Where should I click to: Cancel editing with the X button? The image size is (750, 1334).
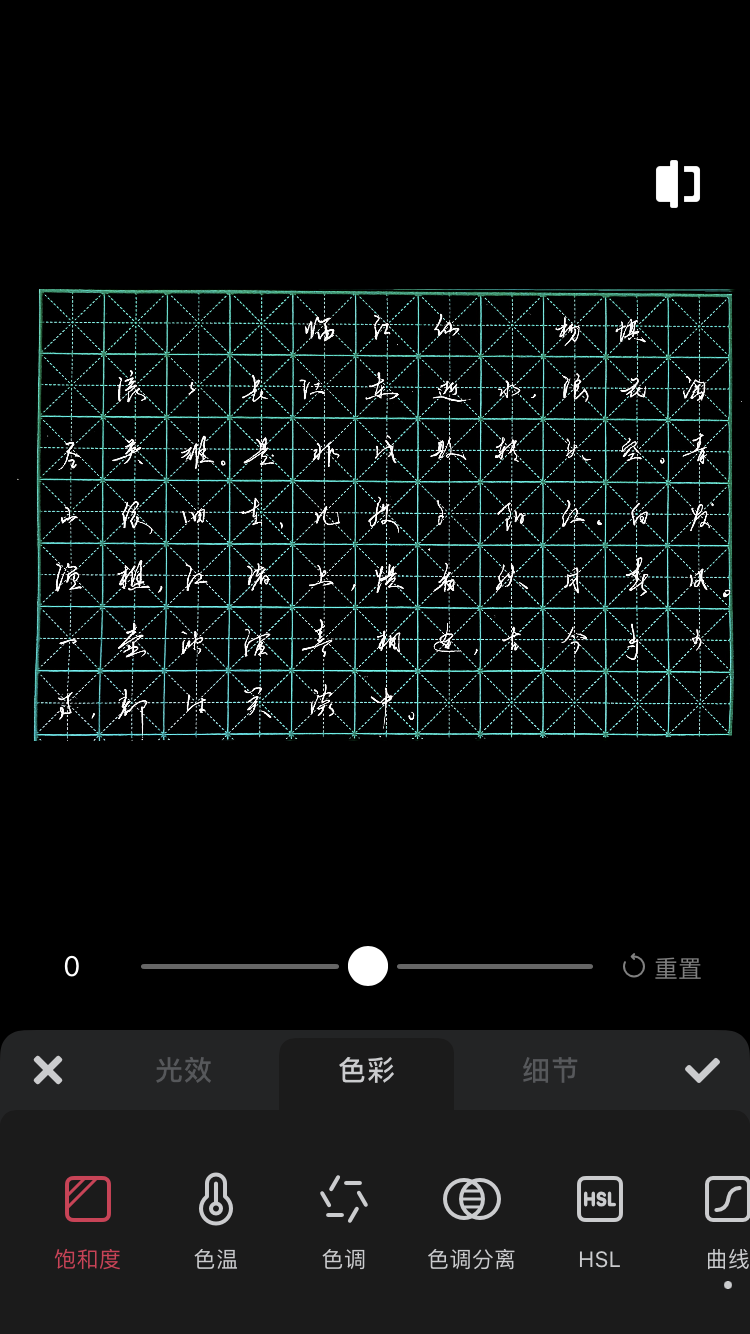click(x=48, y=1070)
